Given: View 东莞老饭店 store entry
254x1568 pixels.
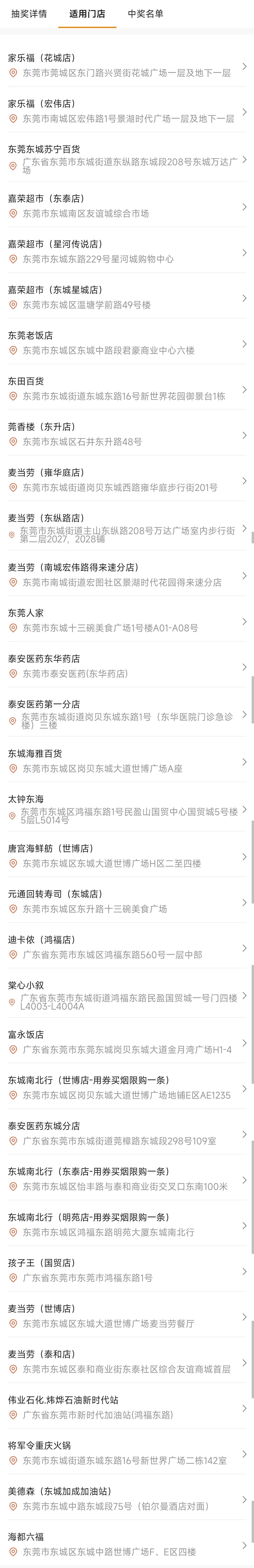Looking at the screenshot, I should click(x=127, y=343).
